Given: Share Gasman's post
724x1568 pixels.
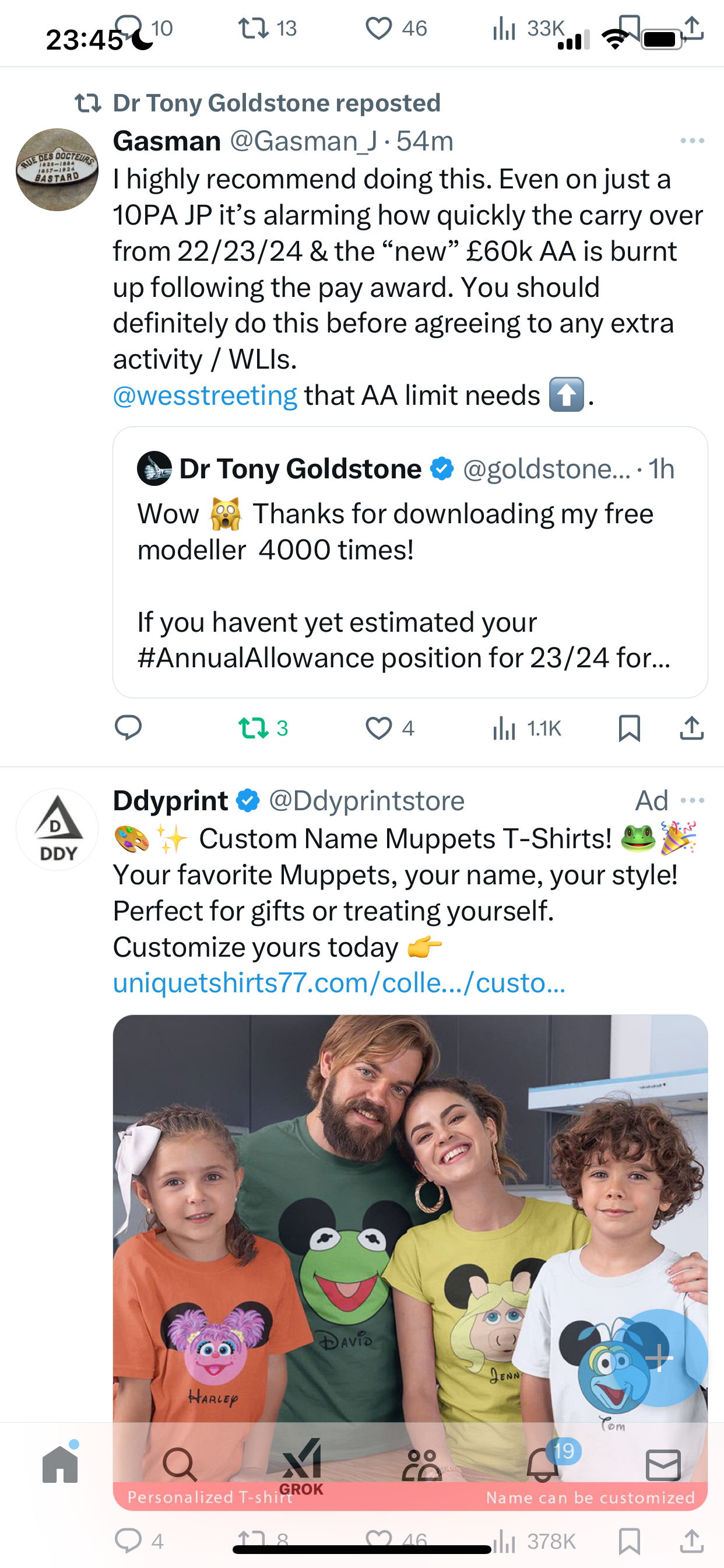Looking at the screenshot, I should [692, 727].
